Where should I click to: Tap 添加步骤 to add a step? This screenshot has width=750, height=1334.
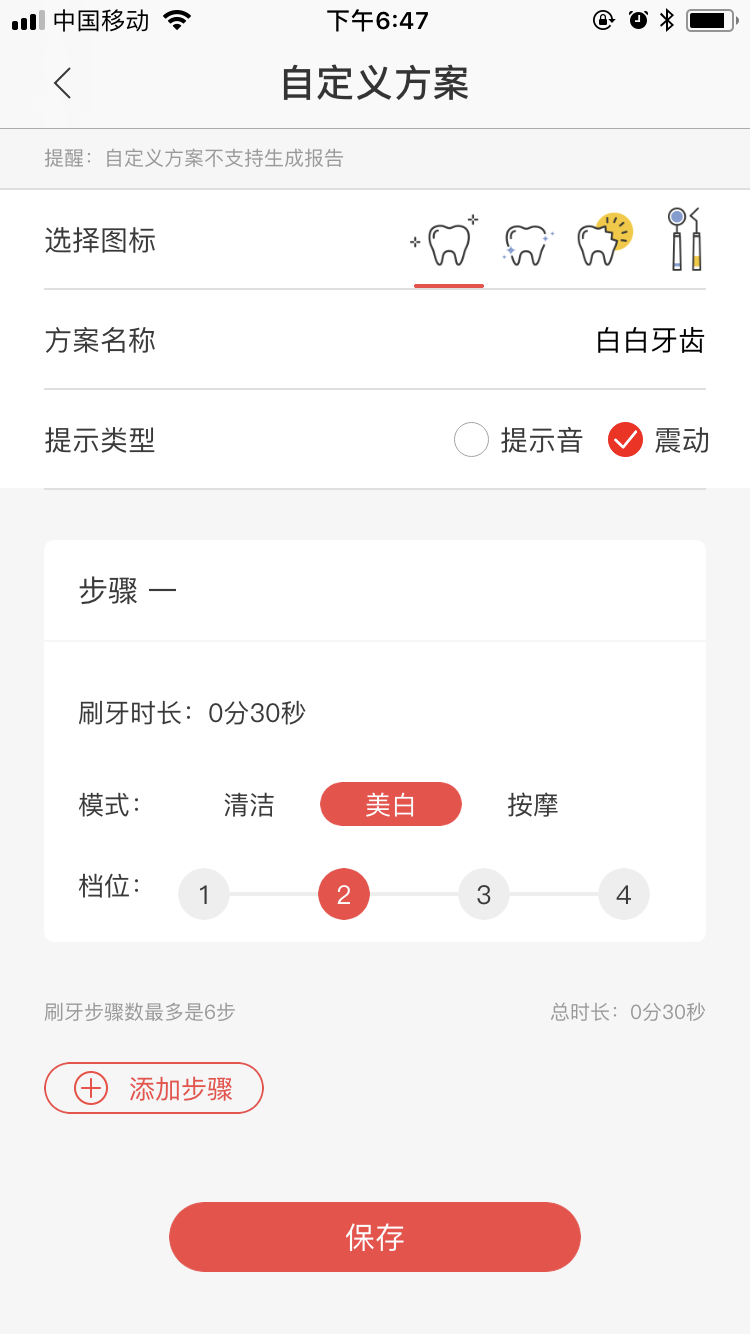154,1088
